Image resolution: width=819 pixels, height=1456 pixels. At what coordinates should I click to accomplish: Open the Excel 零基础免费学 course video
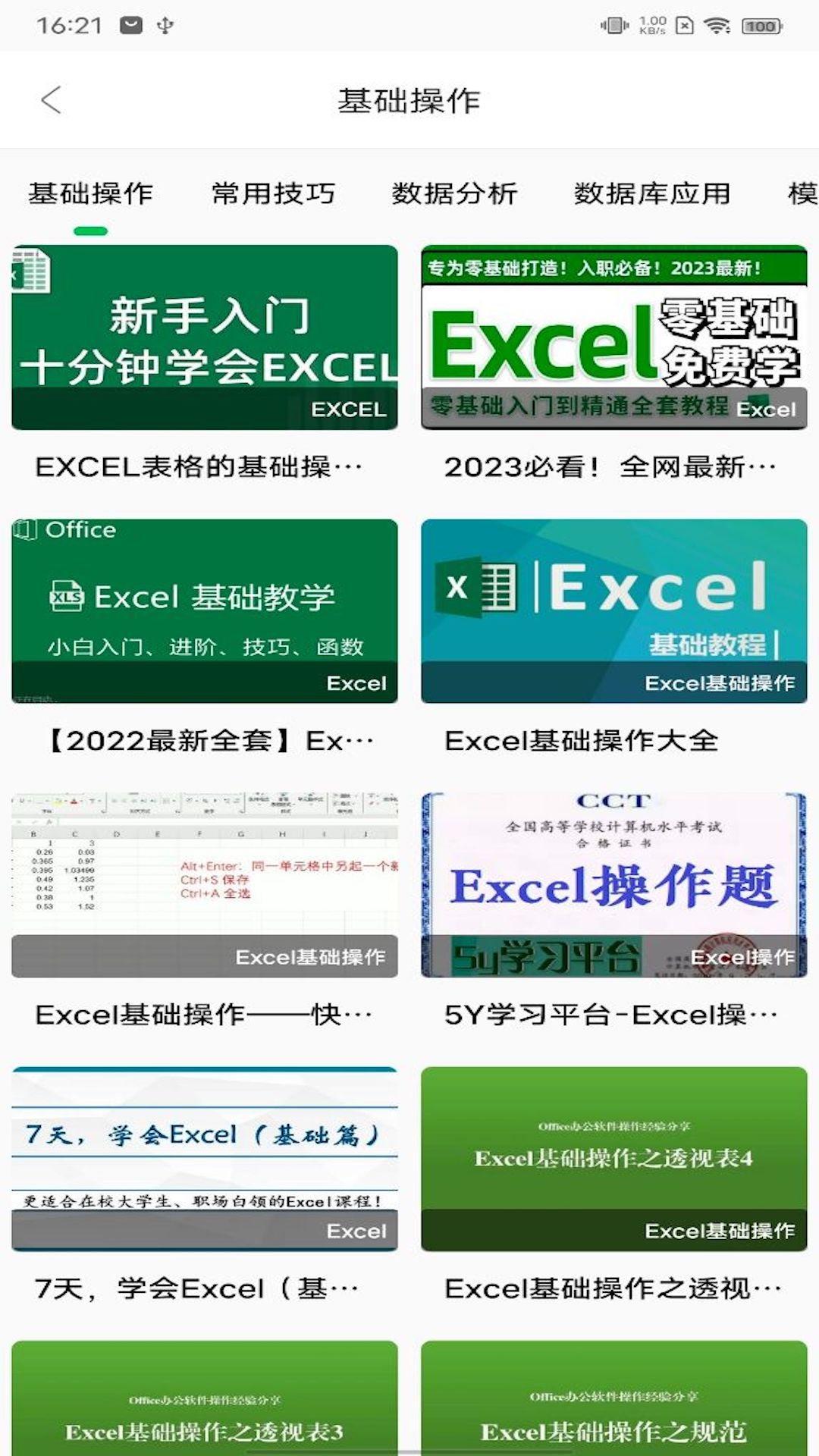(x=611, y=337)
